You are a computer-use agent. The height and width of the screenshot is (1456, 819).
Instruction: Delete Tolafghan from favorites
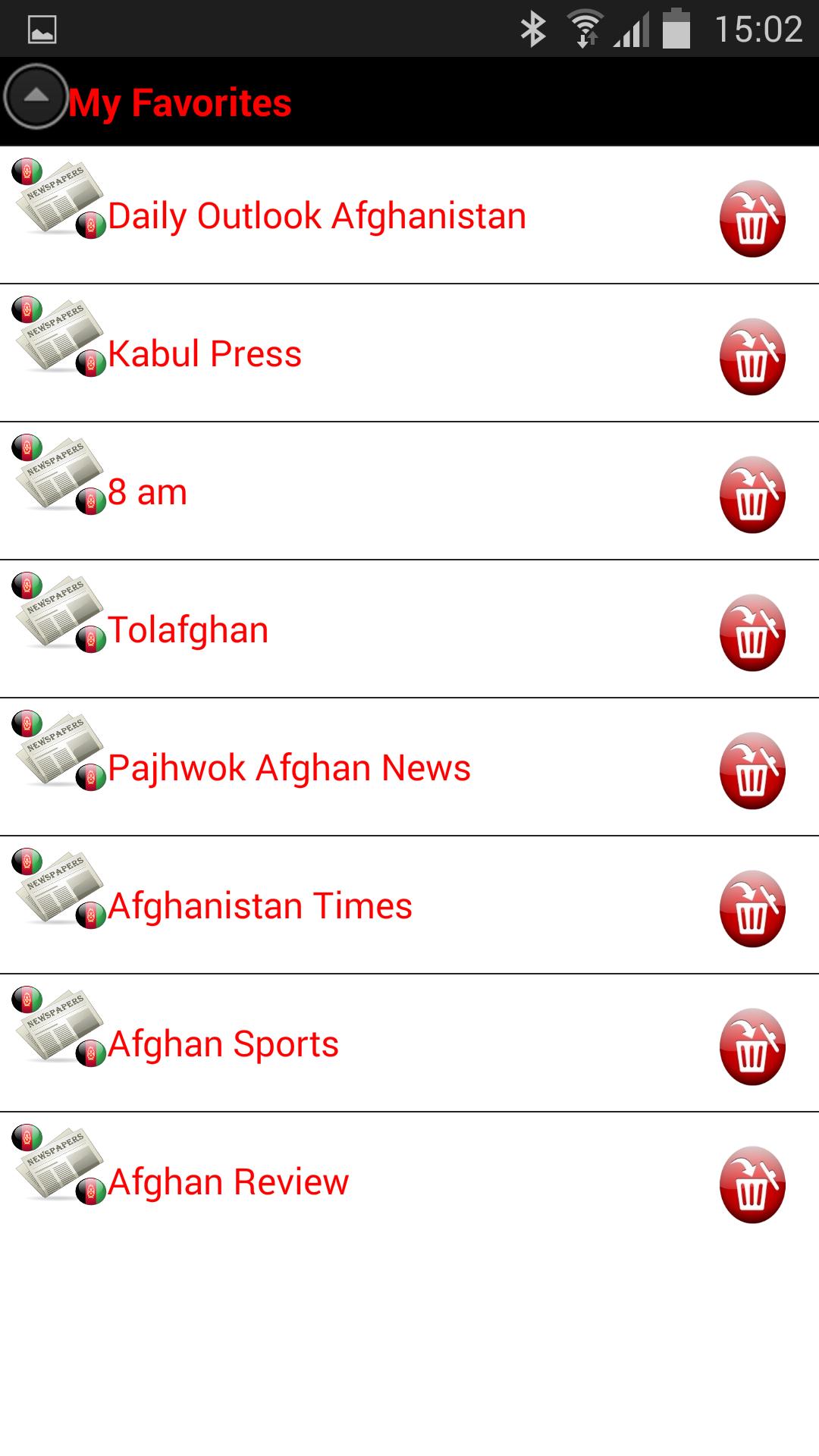point(752,629)
